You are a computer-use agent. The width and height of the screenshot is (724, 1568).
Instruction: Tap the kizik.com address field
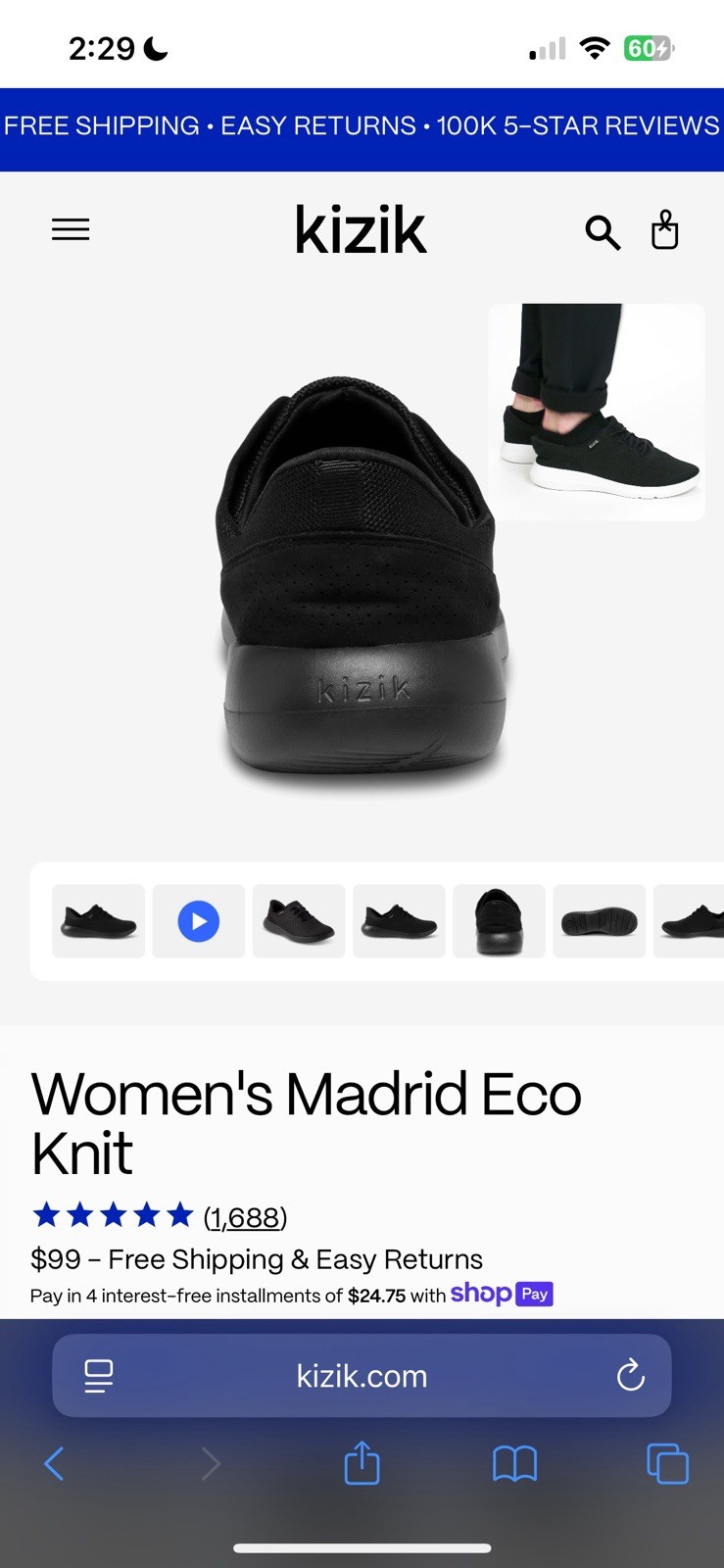(362, 1376)
